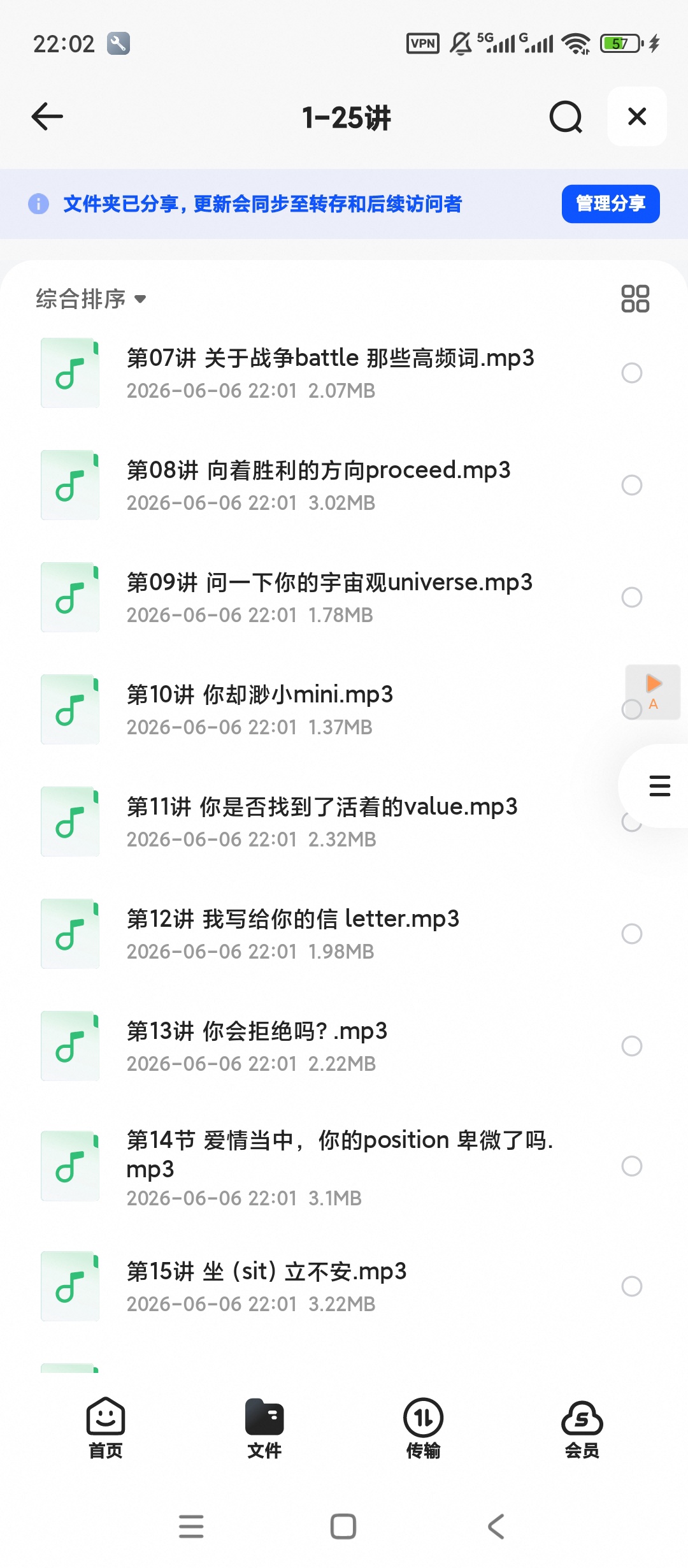Select the checkbox for 第08讲 proceed file

631,485
